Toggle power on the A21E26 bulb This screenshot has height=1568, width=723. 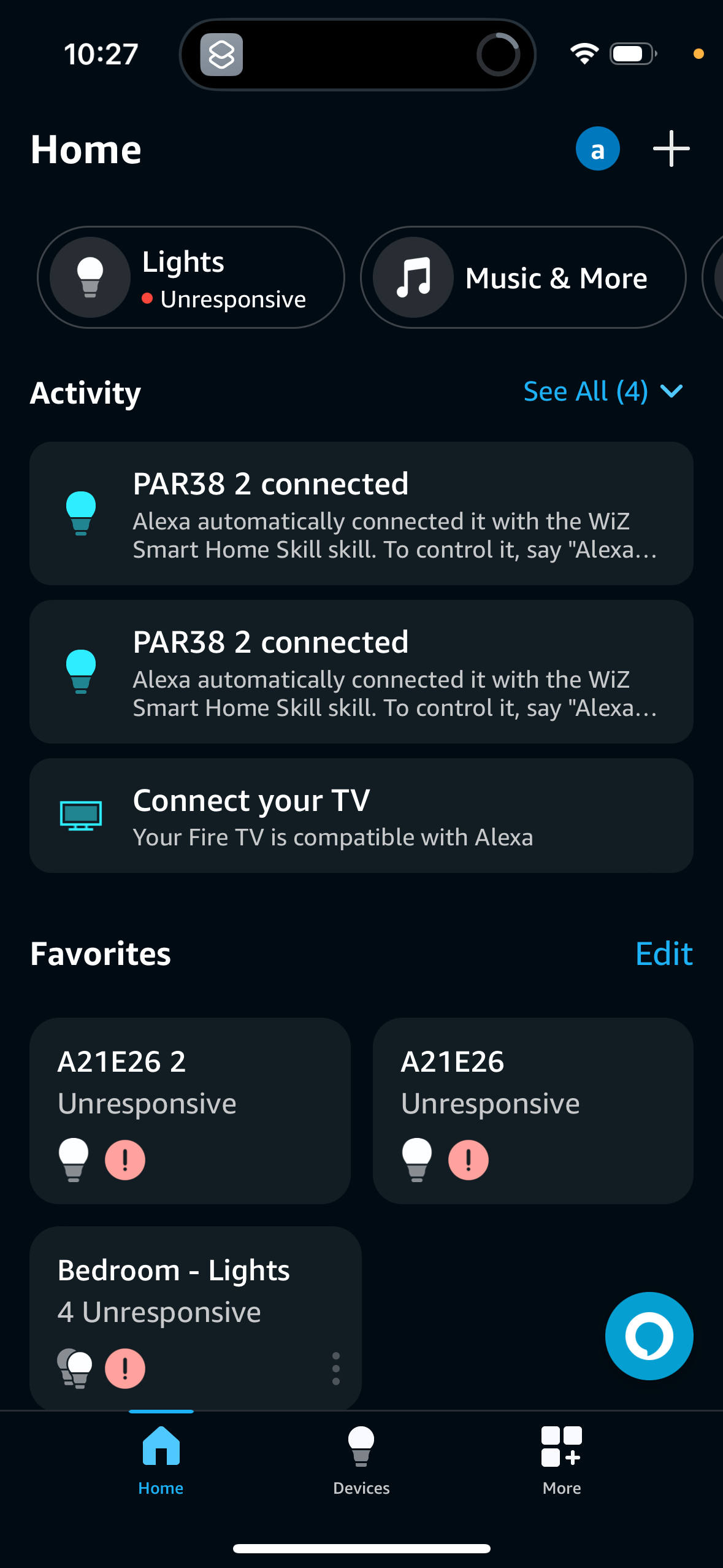click(418, 1159)
